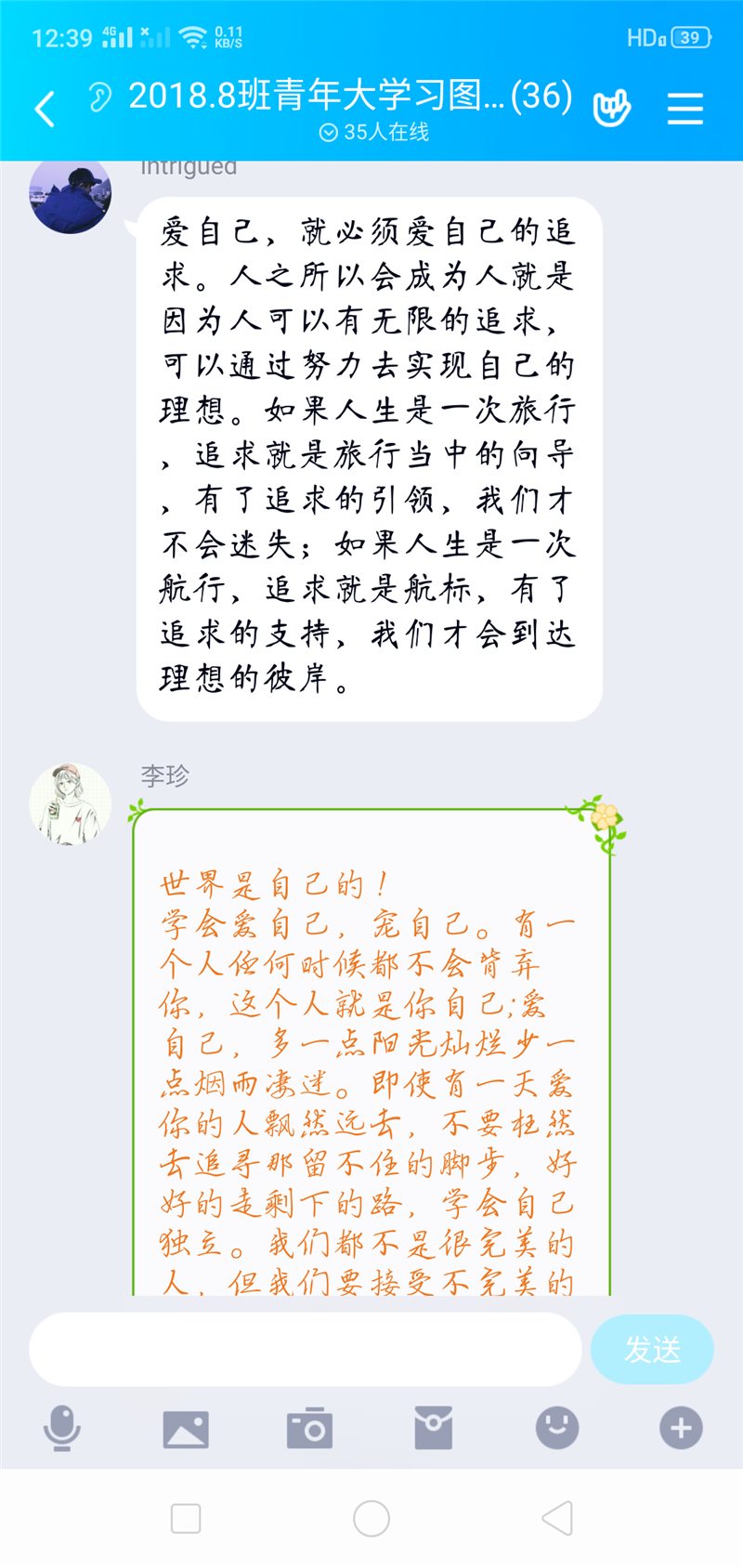Open the camera icon

tap(309, 1429)
